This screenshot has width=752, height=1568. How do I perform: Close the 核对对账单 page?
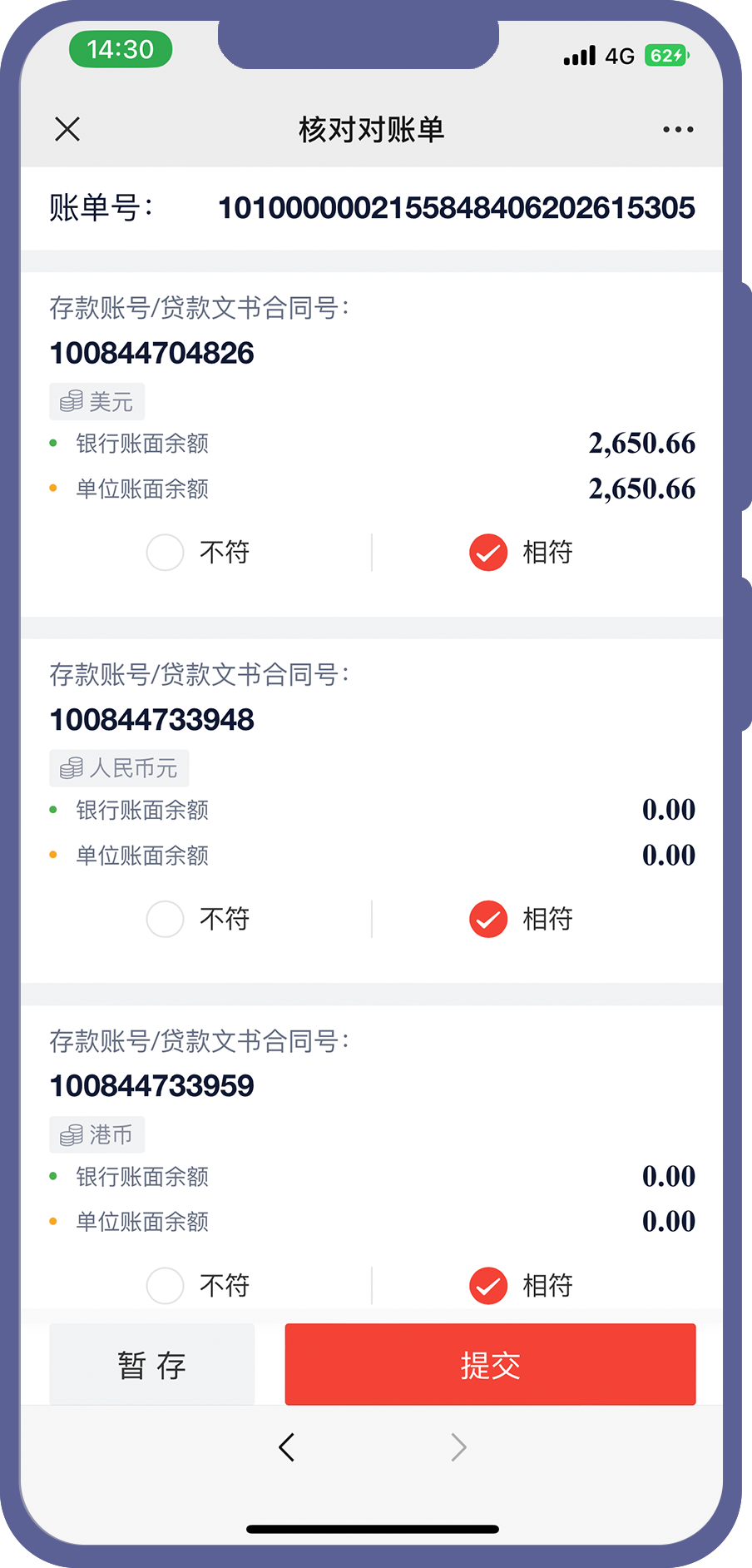67,129
